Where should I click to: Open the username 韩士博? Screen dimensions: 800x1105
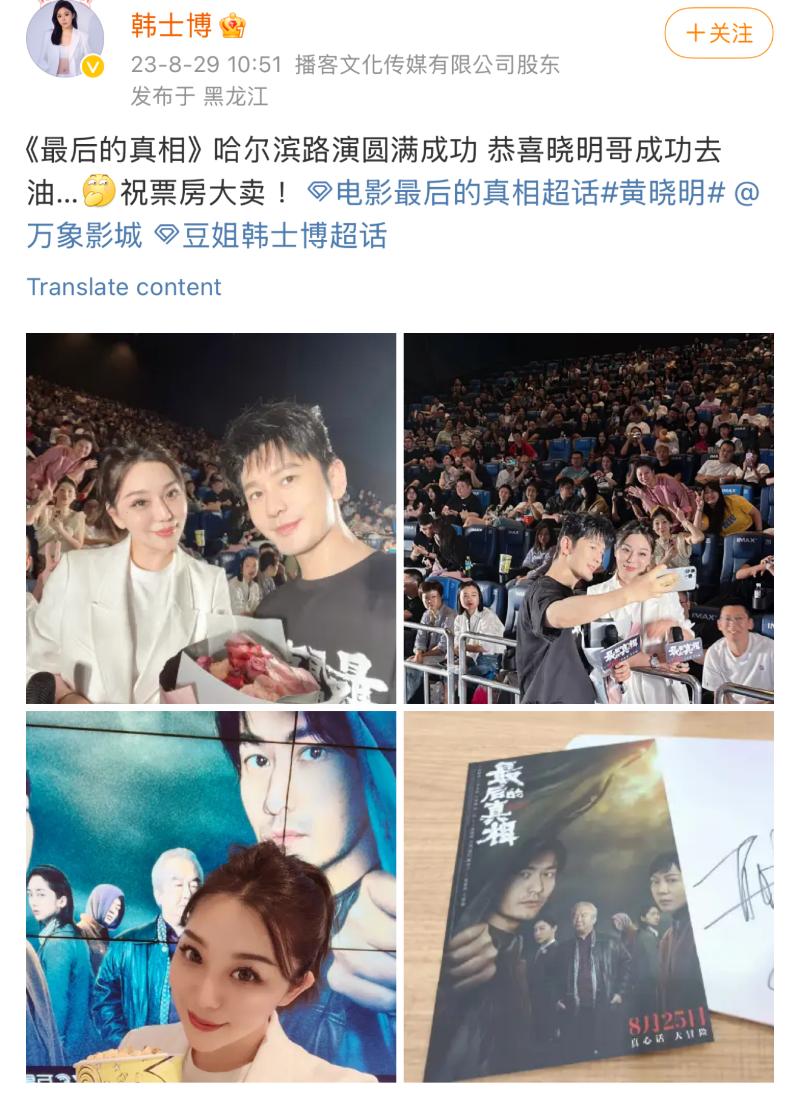click(x=171, y=26)
